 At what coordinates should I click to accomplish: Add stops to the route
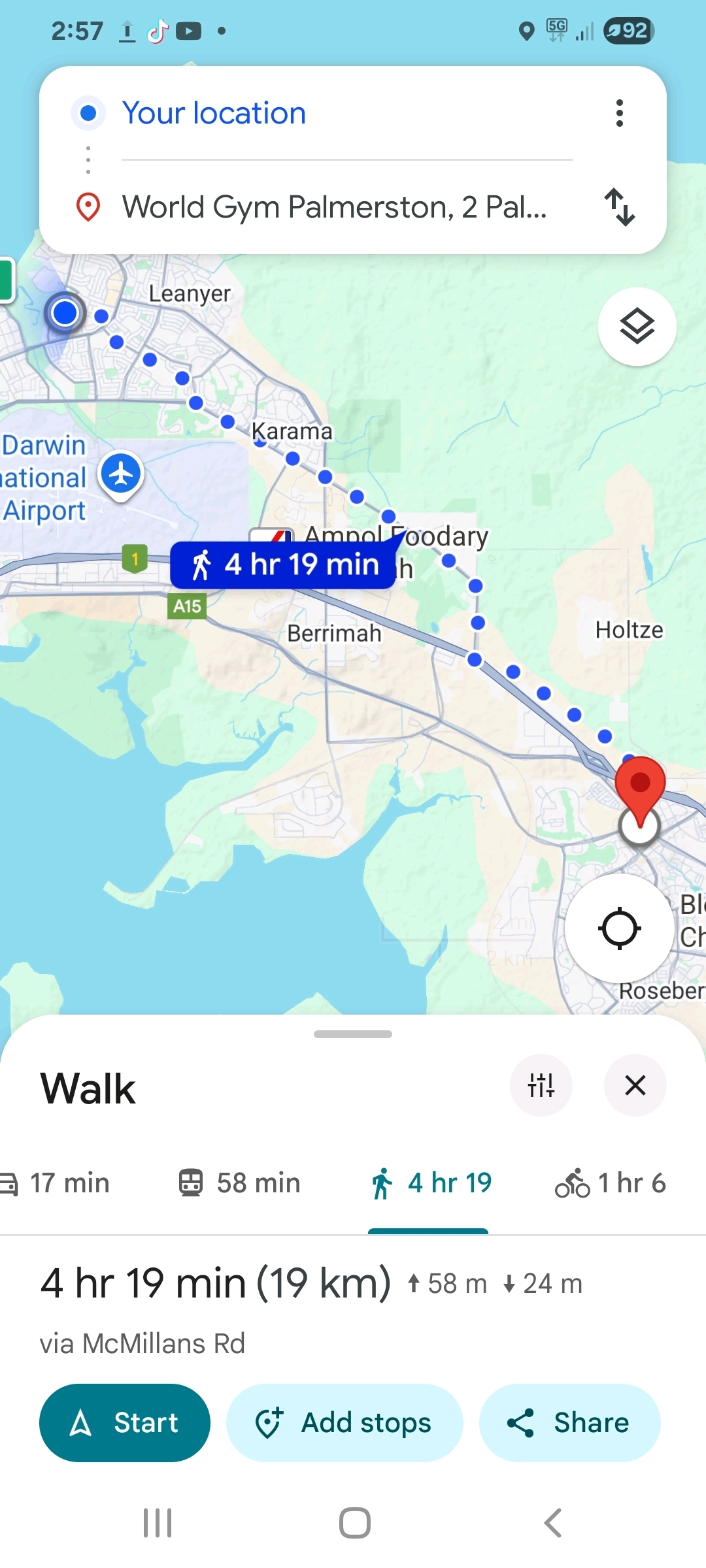pyautogui.click(x=345, y=1422)
